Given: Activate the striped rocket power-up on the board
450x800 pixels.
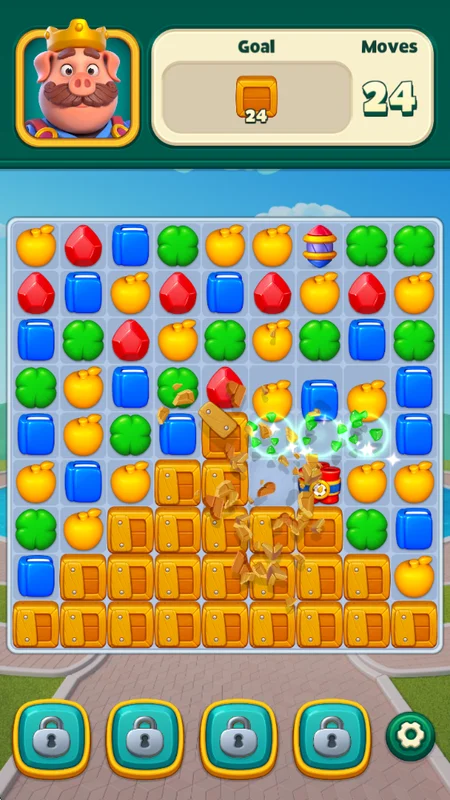Looking at the screenshot, I should click(319, 246).
